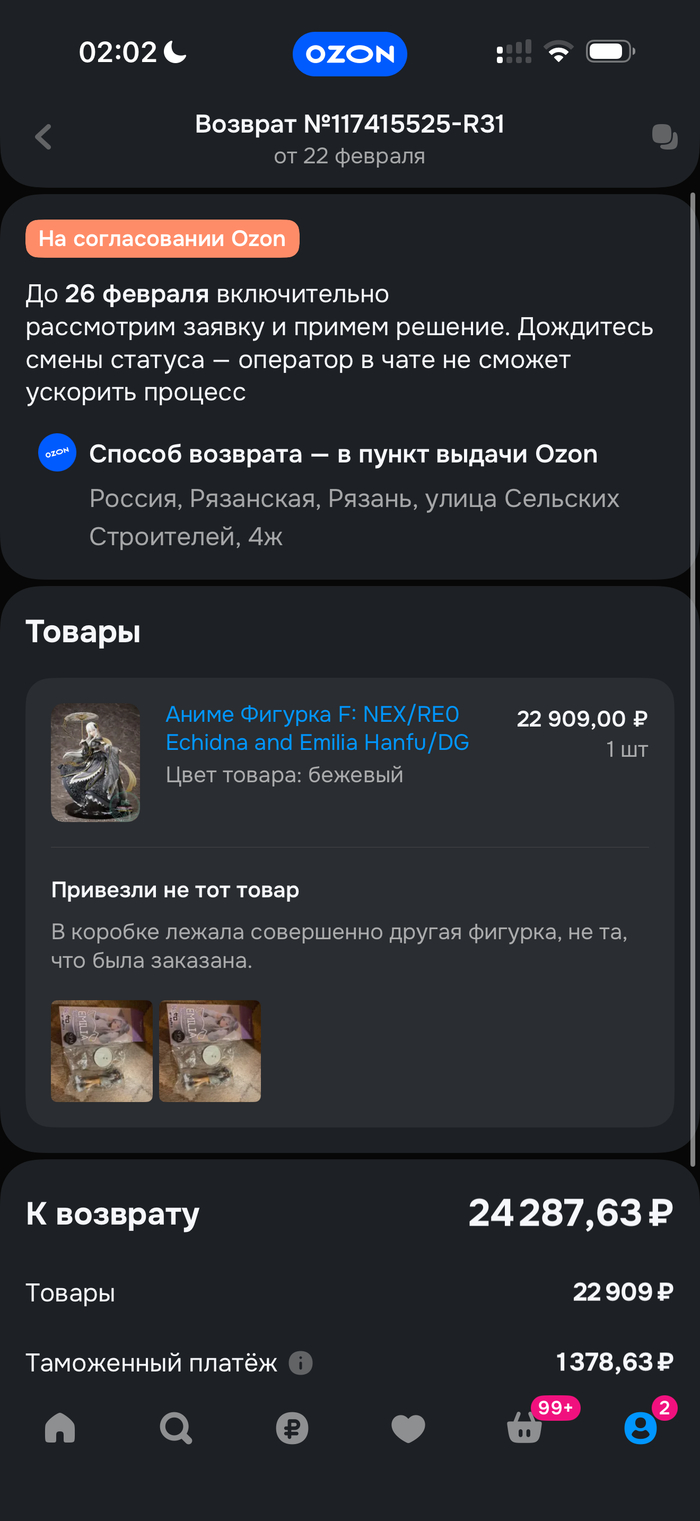Screen dimensions: 700x1521
Task: View the second attached return photo
Action: (210, 1050)
